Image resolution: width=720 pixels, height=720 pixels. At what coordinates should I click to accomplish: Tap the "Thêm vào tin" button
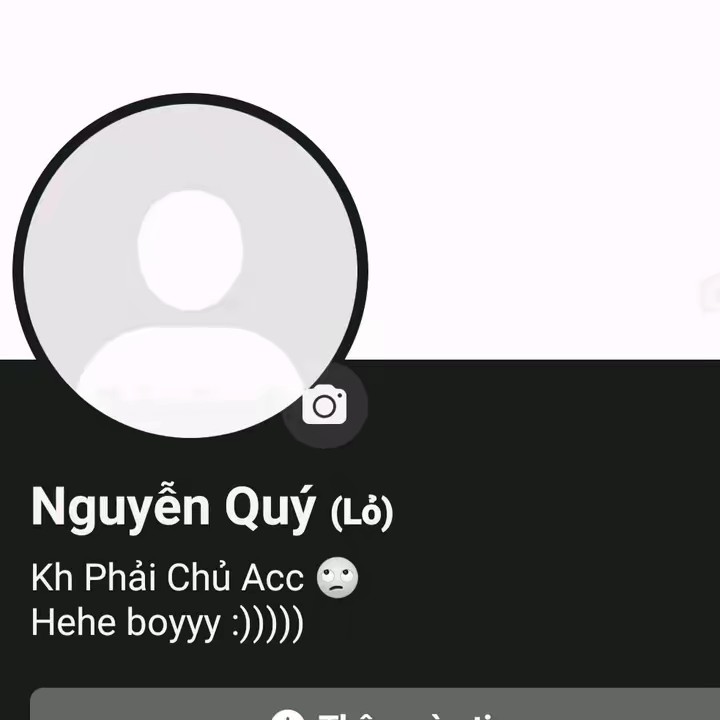(x=375, y=706)
